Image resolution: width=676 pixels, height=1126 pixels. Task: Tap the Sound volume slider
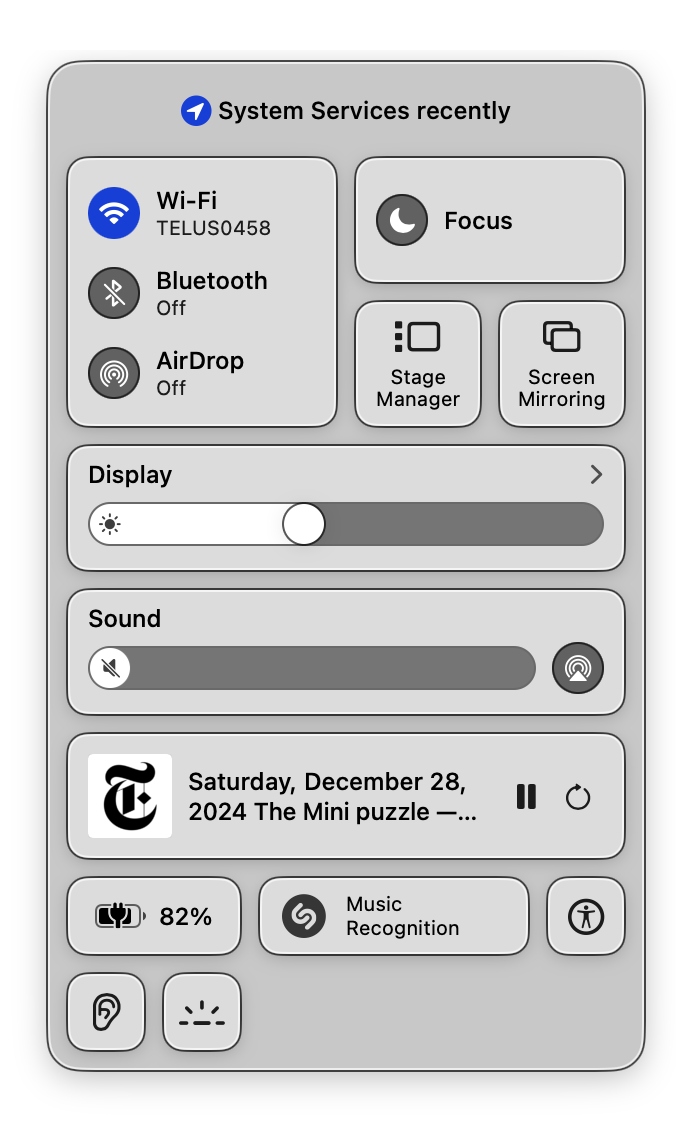coord(312,668)
